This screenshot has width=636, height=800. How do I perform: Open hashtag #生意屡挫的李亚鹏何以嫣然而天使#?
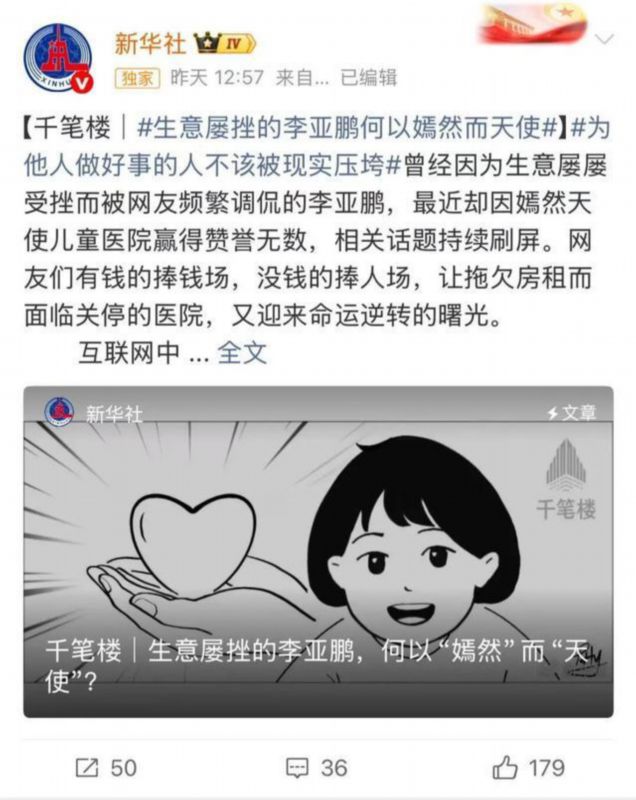[346, 128]
